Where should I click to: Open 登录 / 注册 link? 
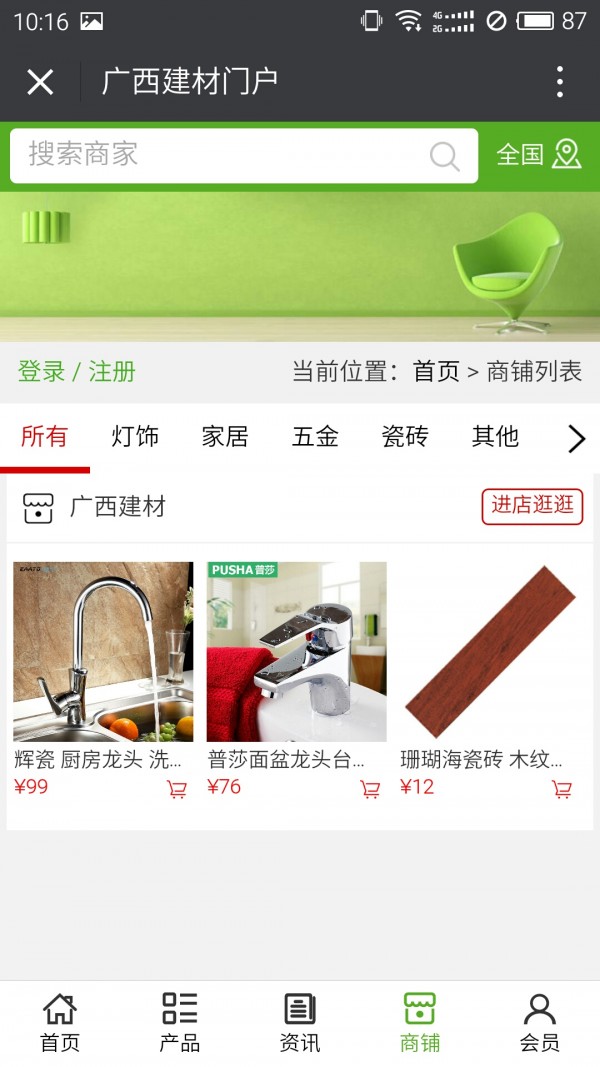pos(77,372)
